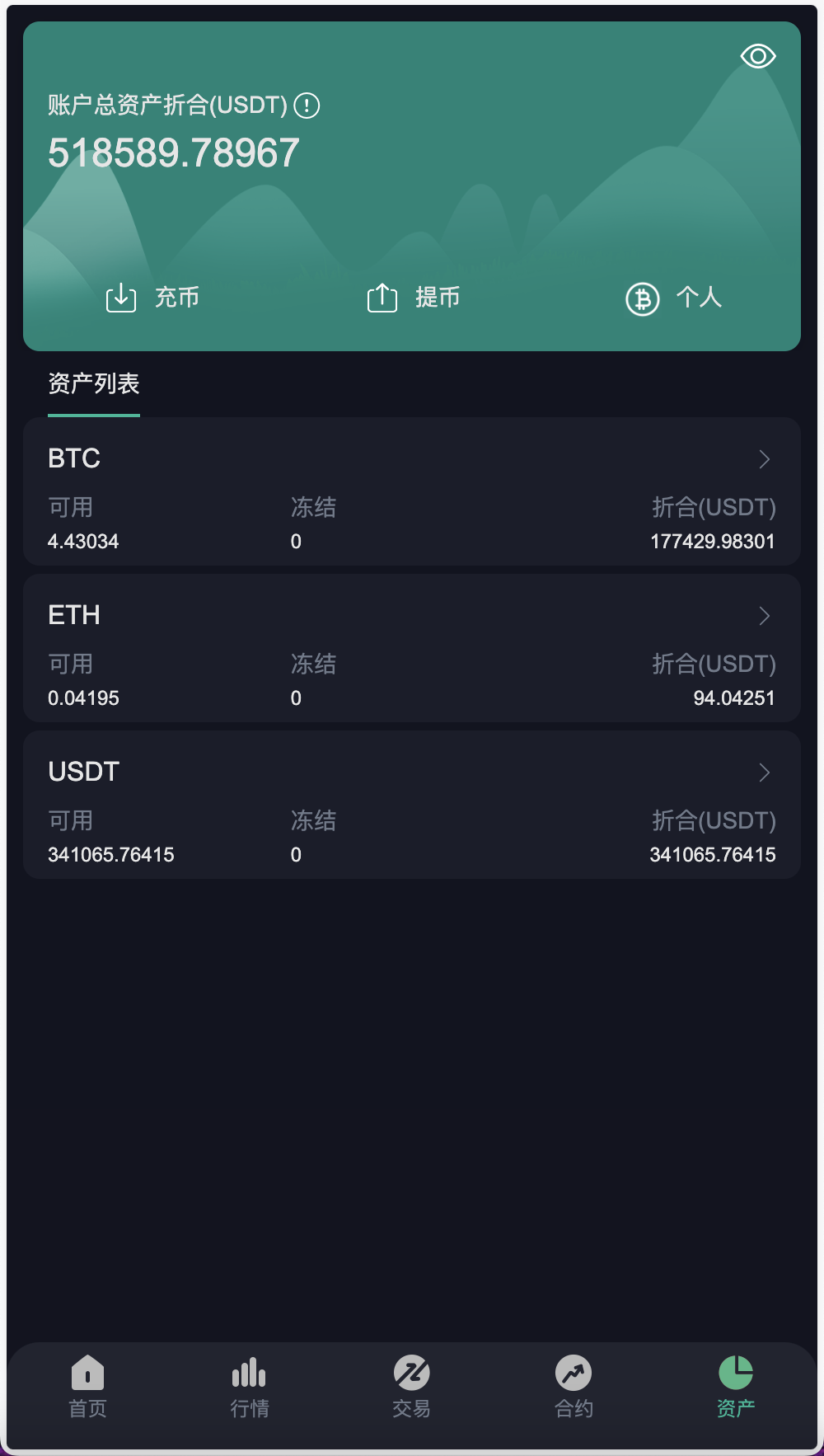Open the info icon next to total assets
Viewport: 824px width, 1456px height.
(306, 106)
